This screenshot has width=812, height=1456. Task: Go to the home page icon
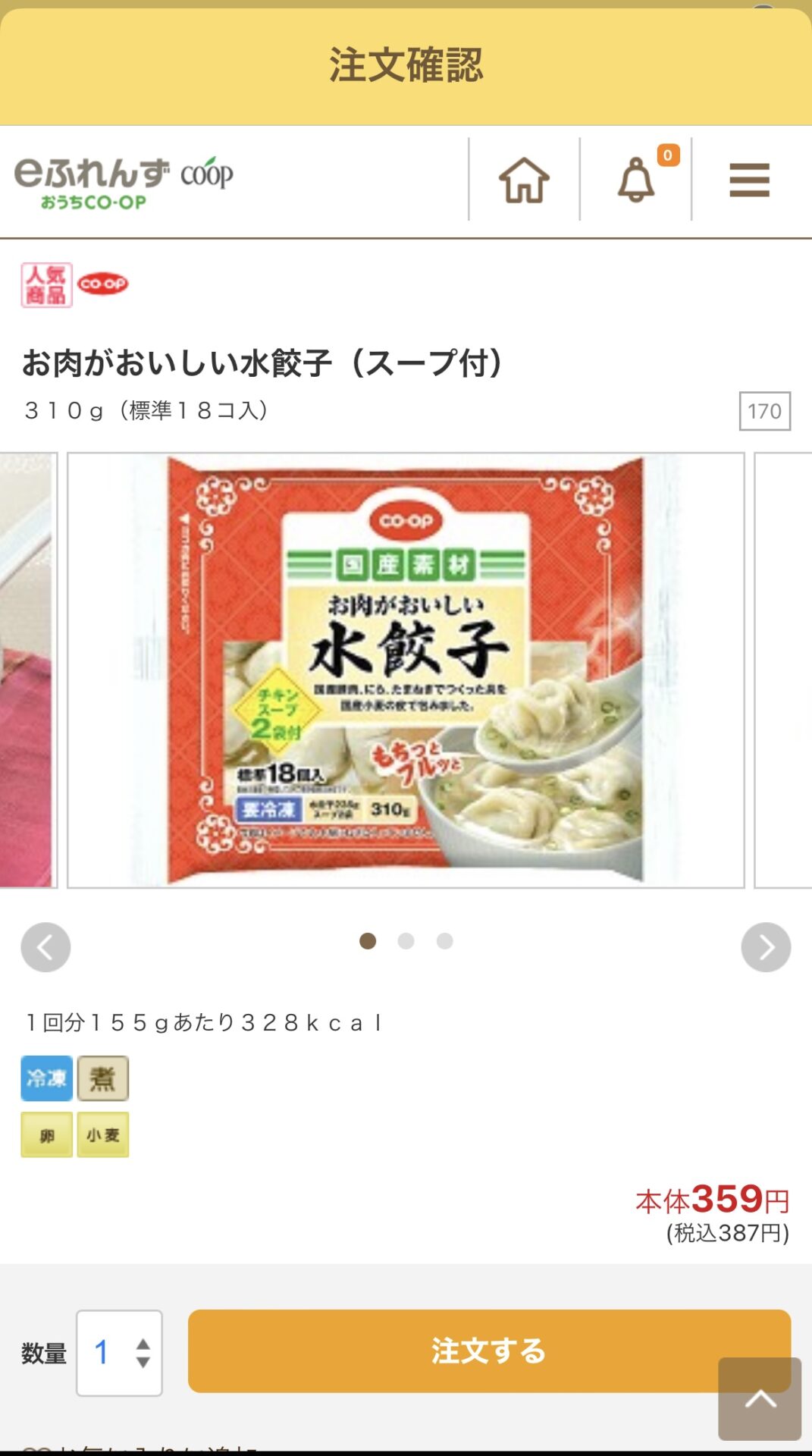pyautogui.click(x=524, y=180)
